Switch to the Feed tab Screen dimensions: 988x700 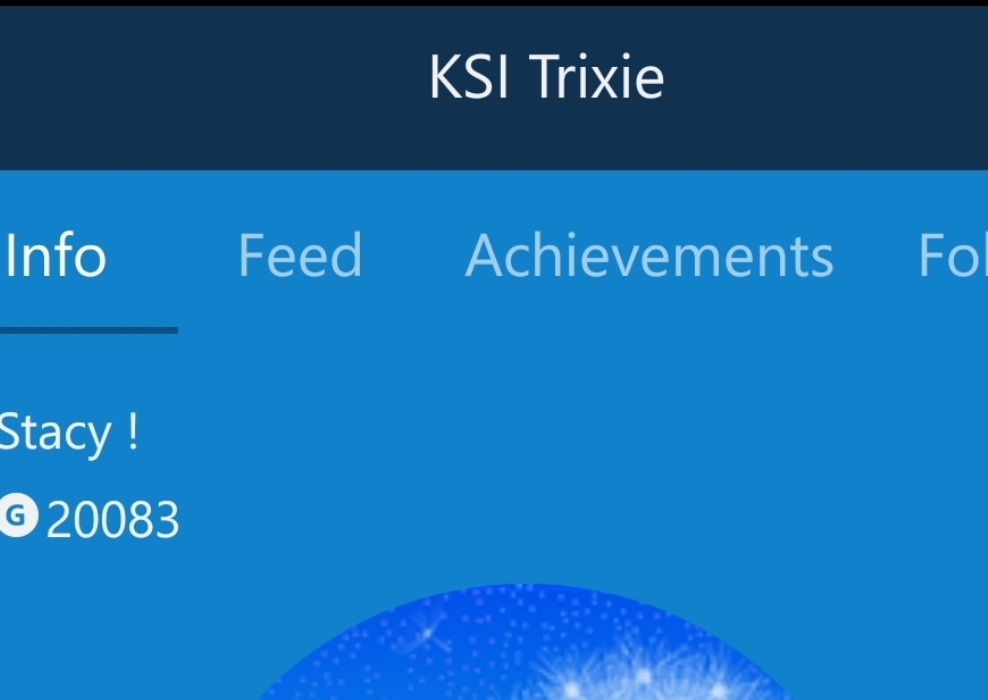click(300, 256)
